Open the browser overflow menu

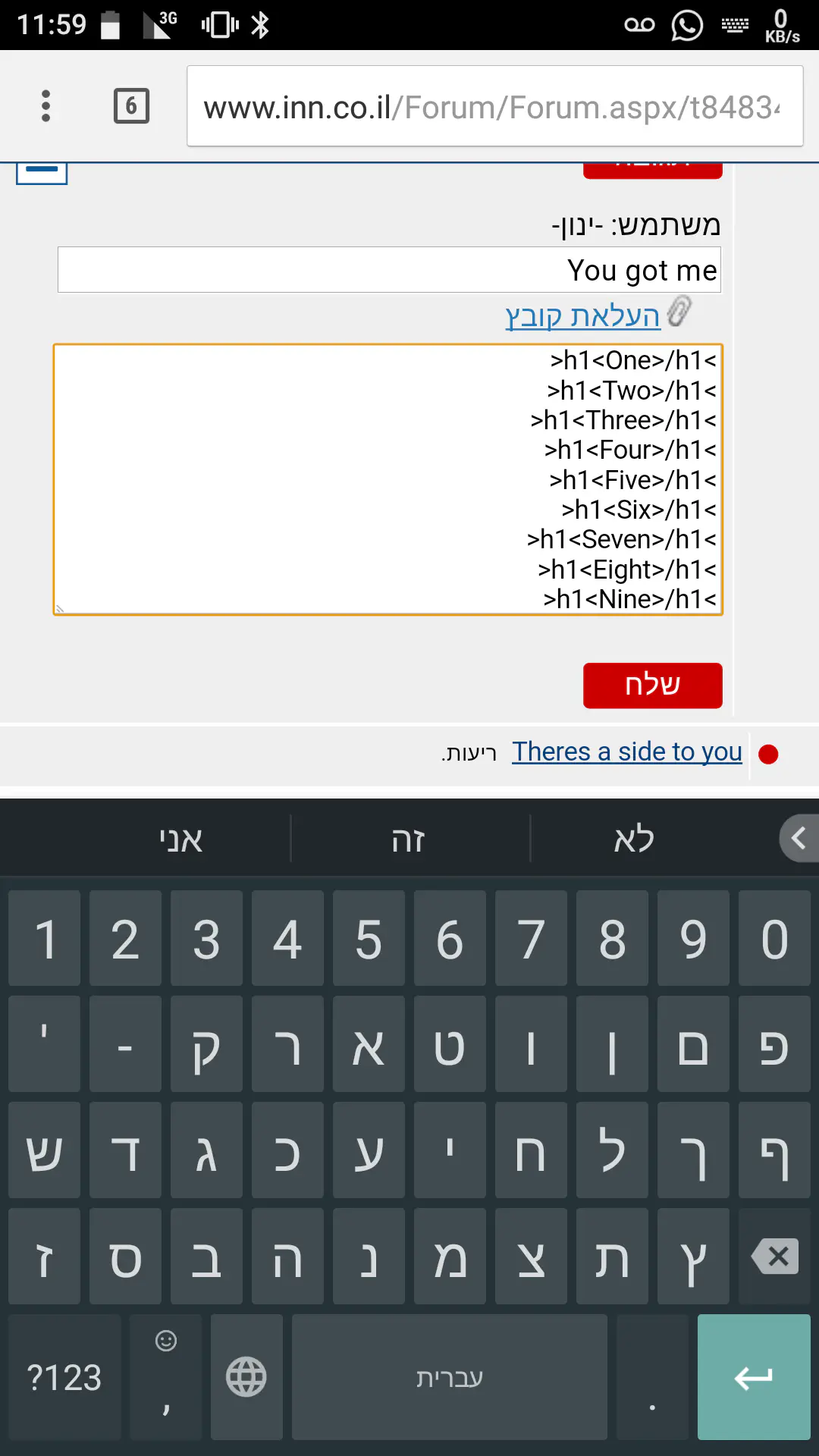point(45,106)
